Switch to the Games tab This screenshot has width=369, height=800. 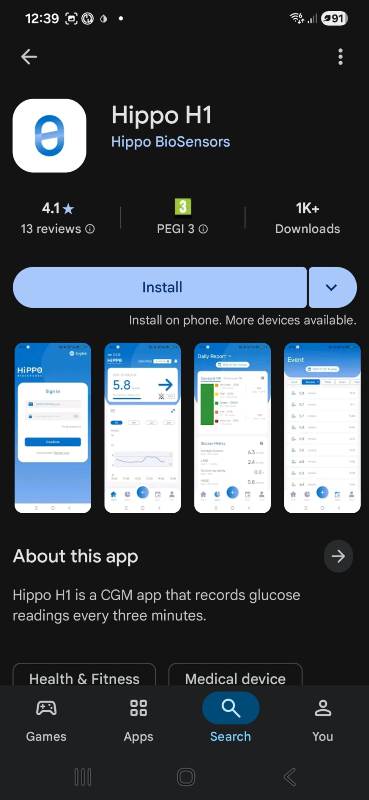[46, 720]
